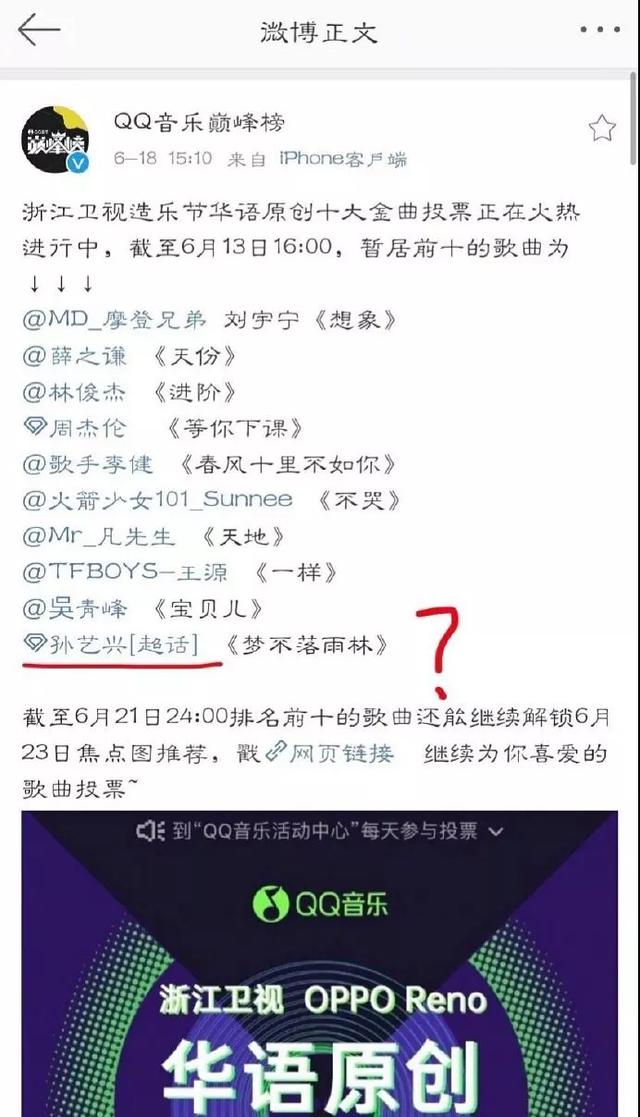Favorite this post with the star icon
This screenshot has width=640, height=1117.
click(601, 128)
